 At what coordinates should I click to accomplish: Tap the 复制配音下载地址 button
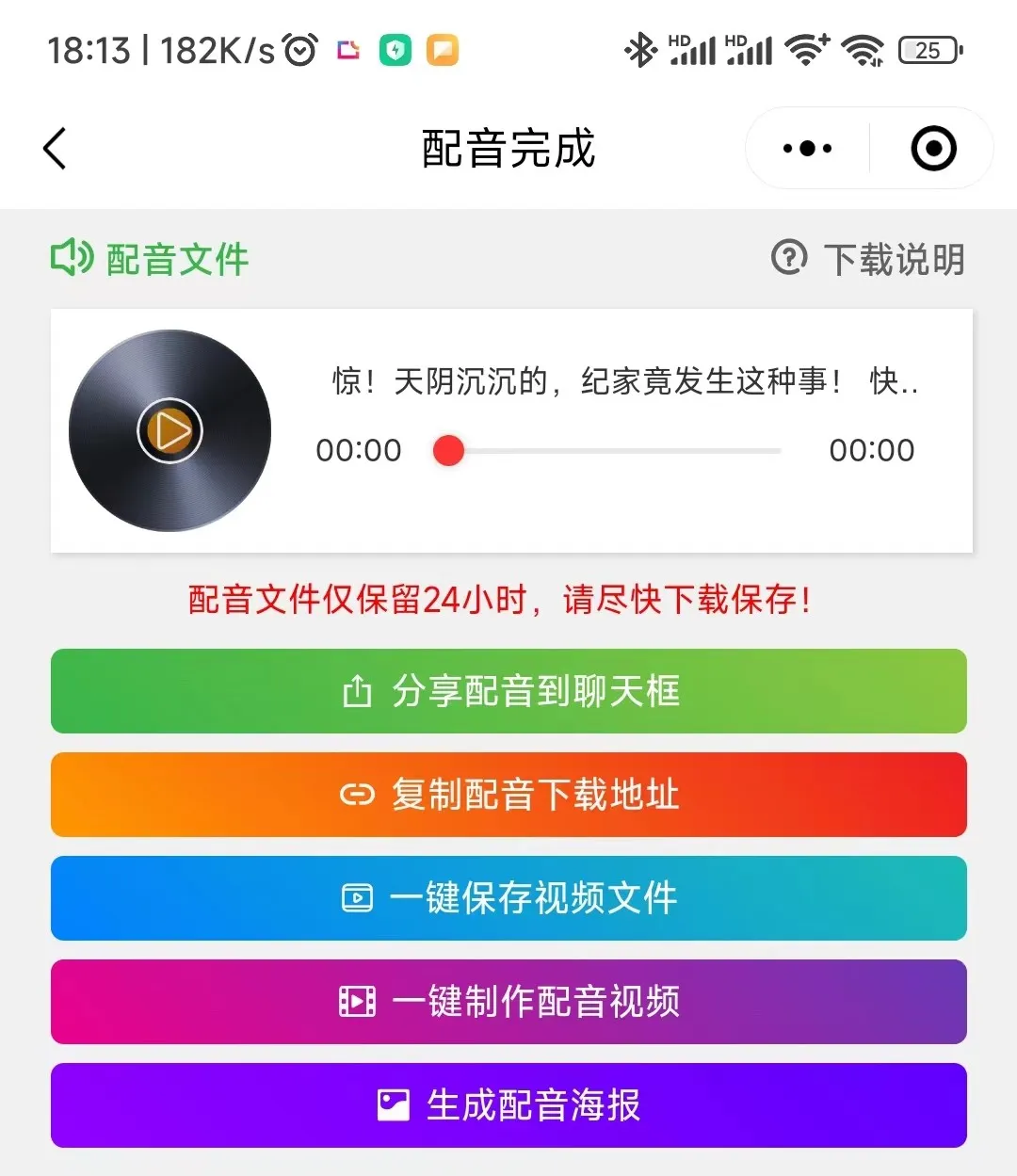click(x=508, y=795)
